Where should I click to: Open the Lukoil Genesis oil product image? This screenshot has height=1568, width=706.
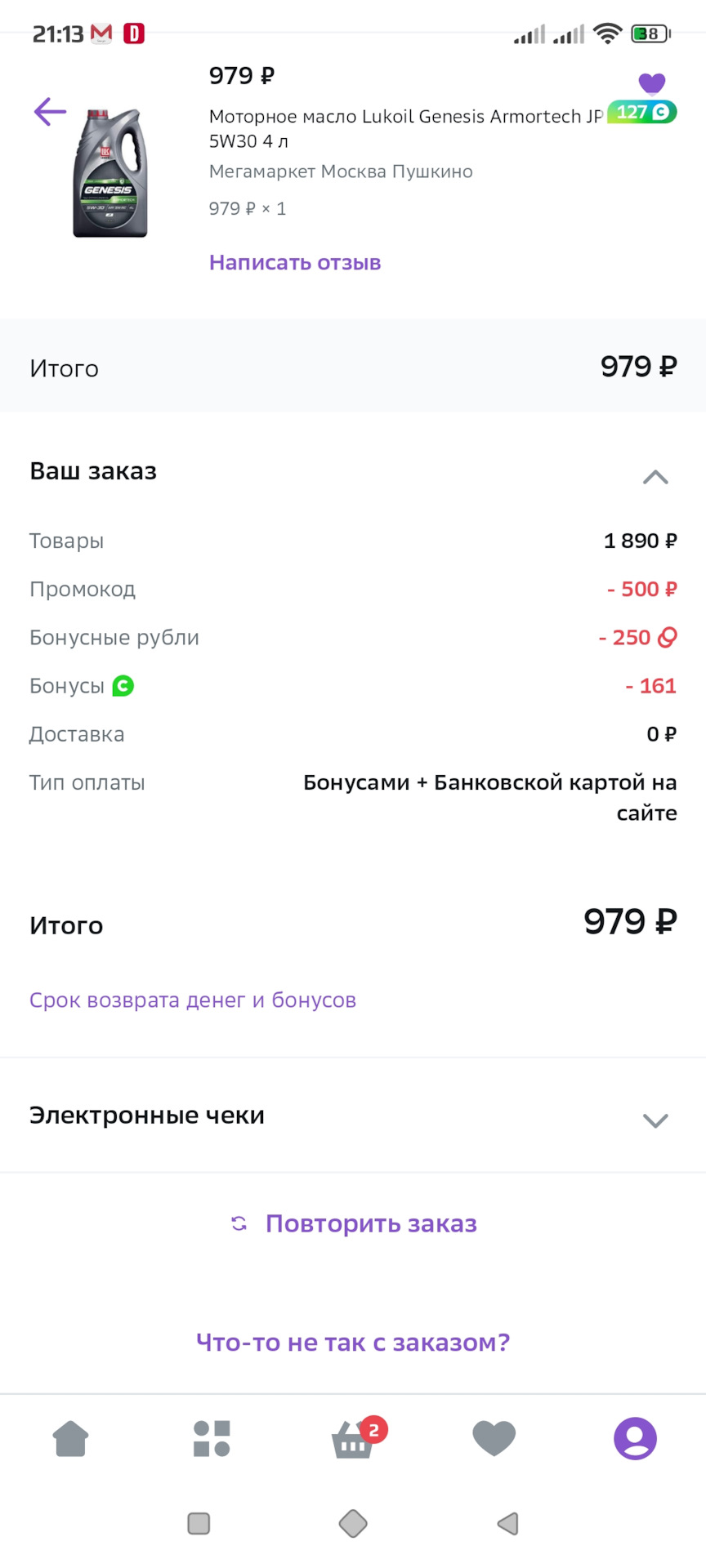pyautogui.click(x=110, y=173)
